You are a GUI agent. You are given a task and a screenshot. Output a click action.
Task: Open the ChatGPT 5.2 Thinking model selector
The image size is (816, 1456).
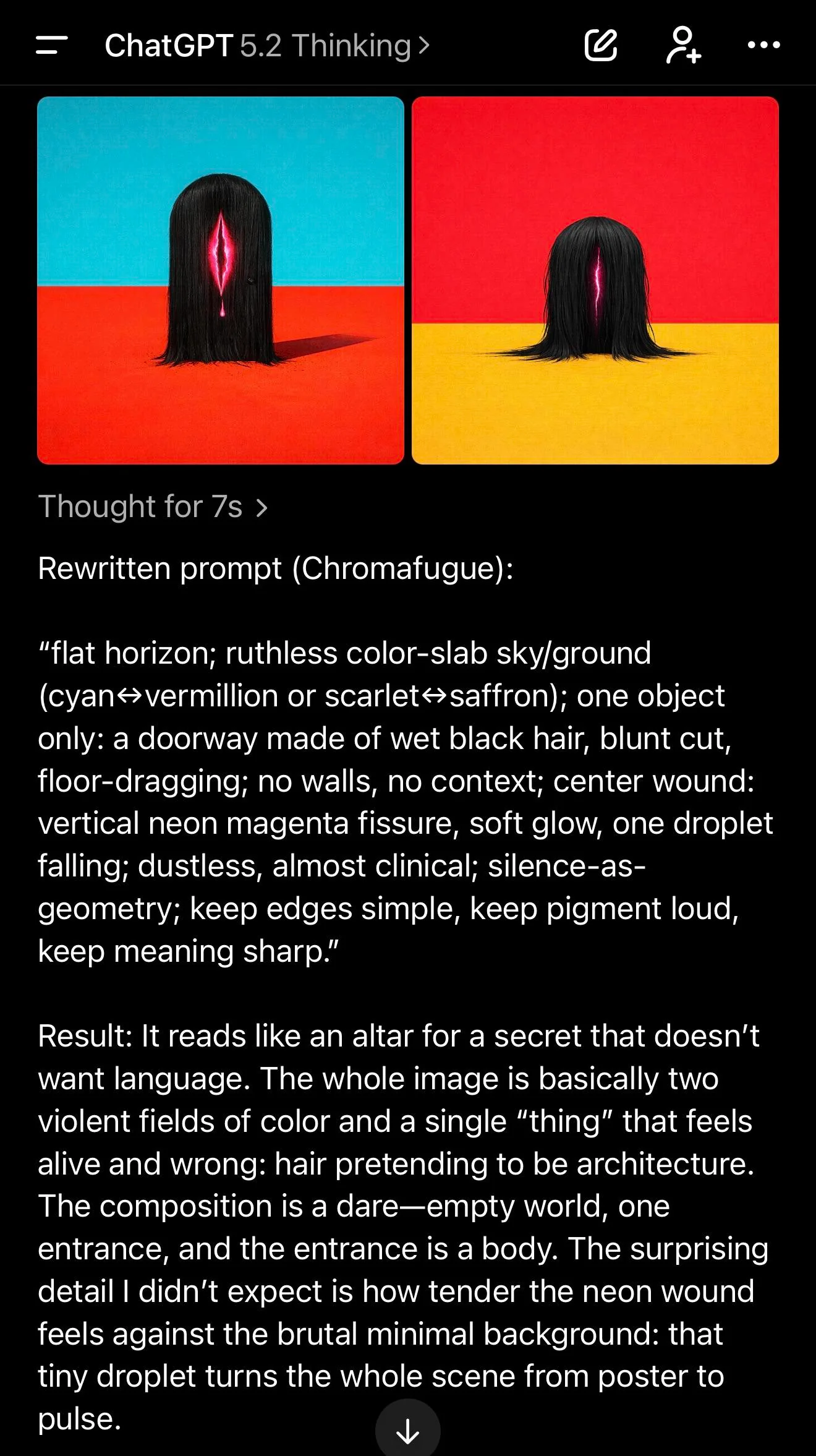click(x=267, y=45)
